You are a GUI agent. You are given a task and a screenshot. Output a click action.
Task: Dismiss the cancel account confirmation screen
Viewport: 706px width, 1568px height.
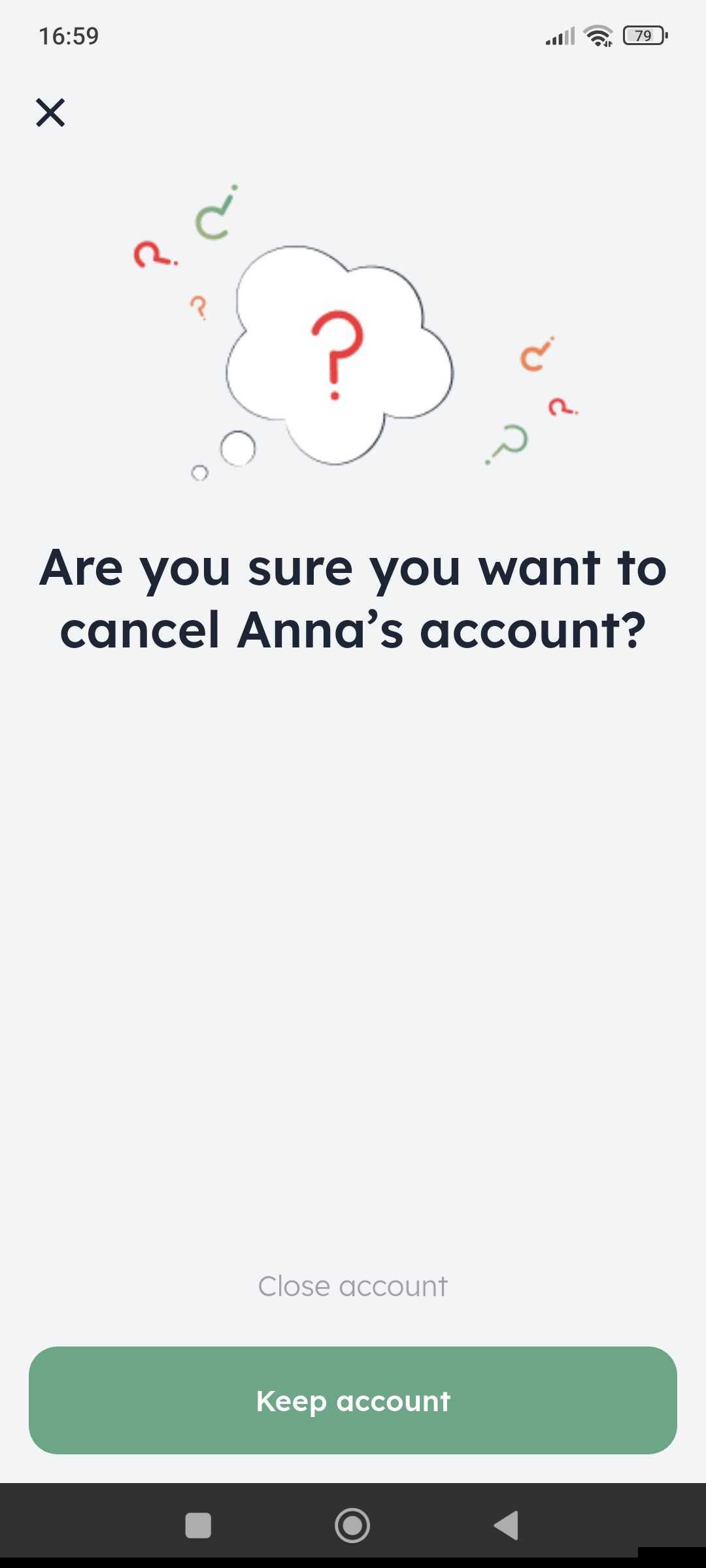point(50,112)
